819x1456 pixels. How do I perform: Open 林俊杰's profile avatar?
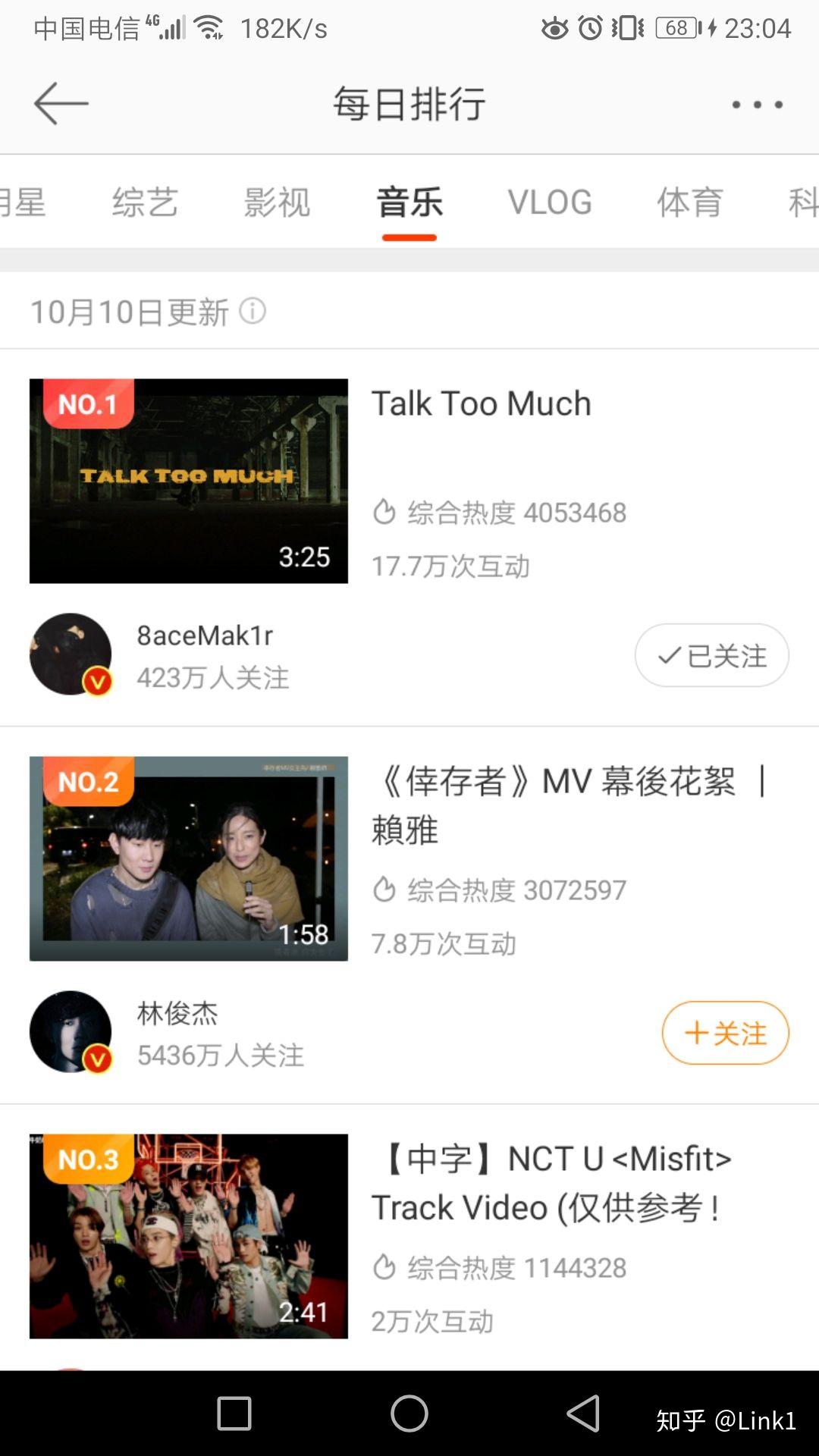71,1031
